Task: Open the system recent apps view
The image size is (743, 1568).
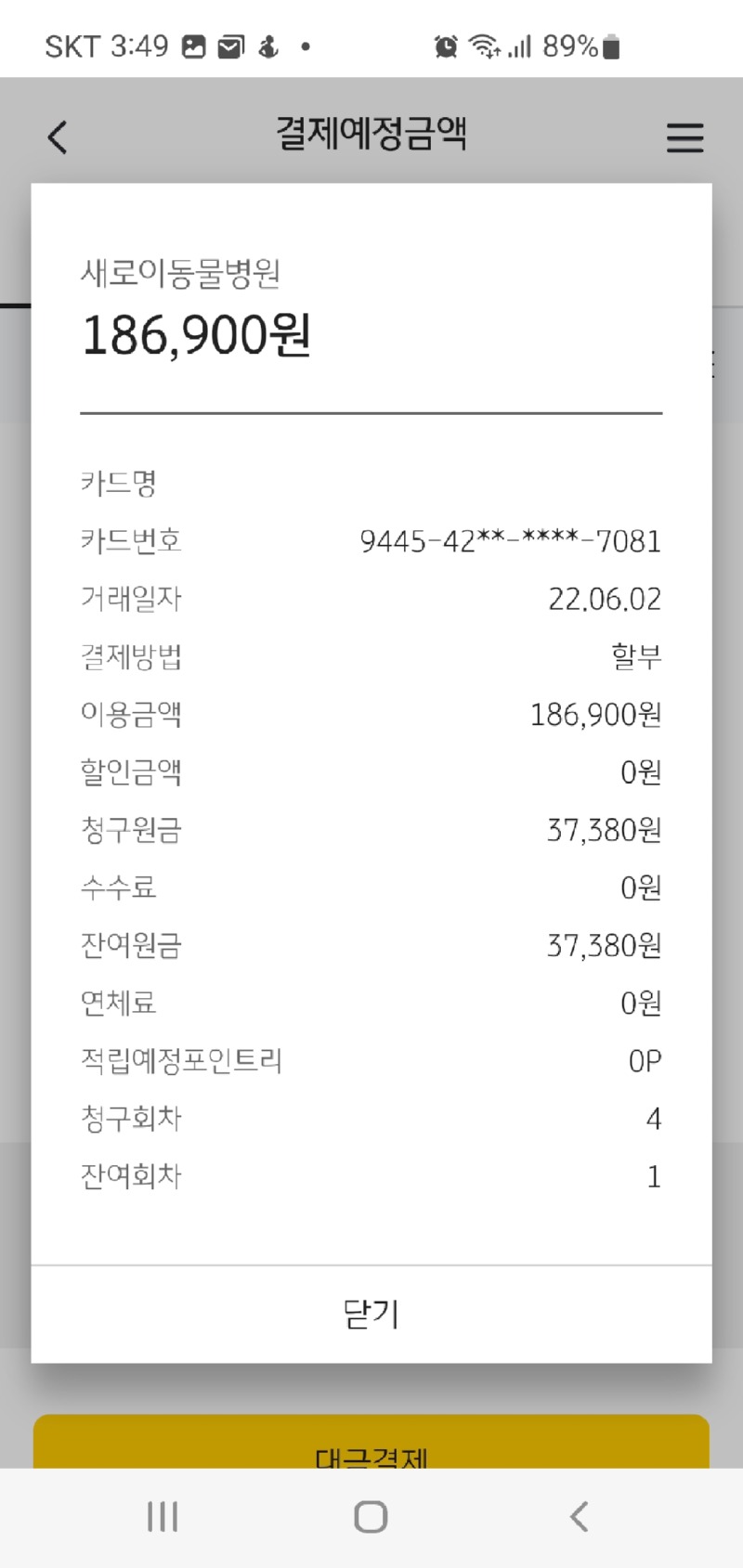Action: click(163, 1517)
